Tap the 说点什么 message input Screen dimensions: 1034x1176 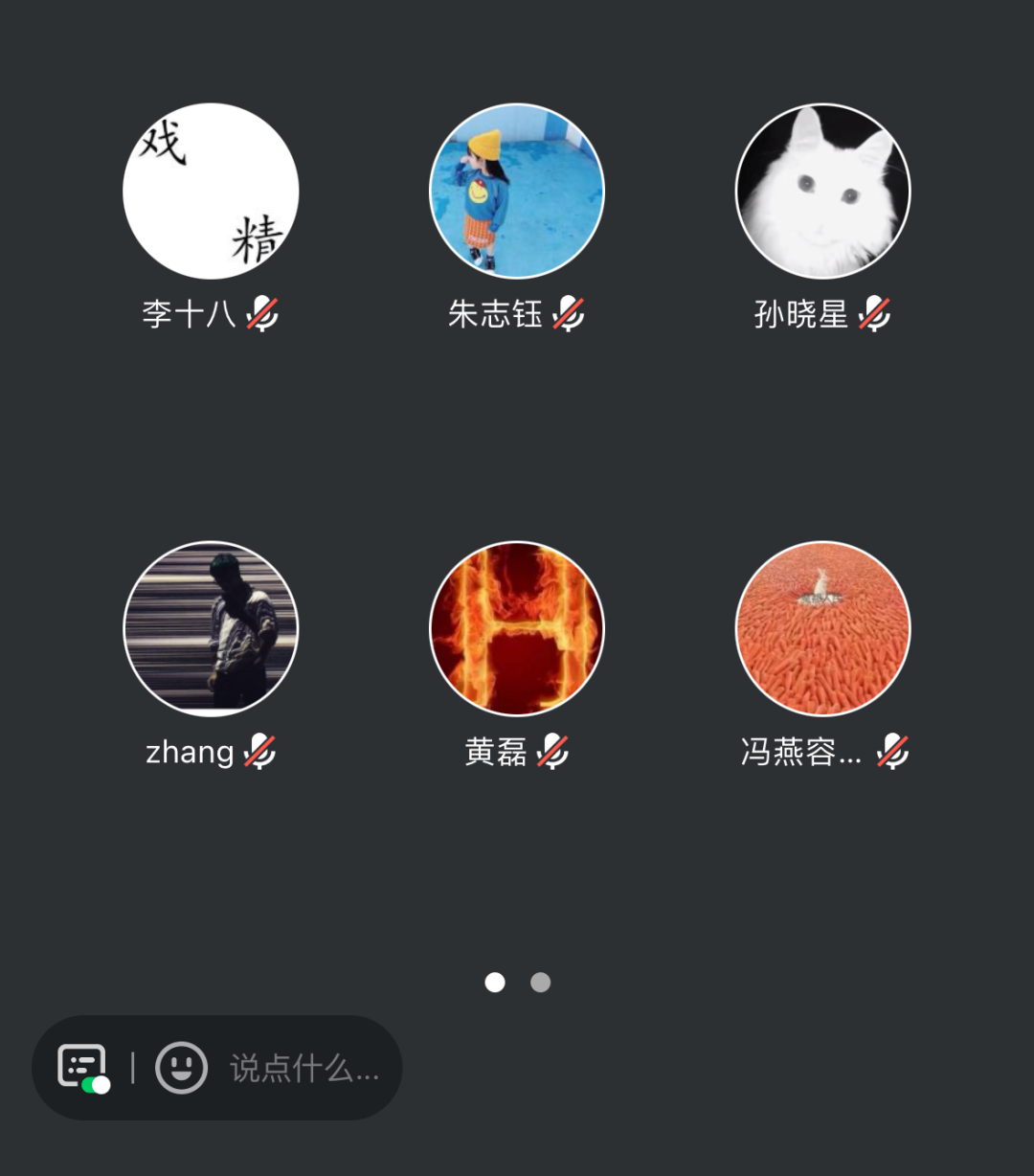pos(304,1068)
